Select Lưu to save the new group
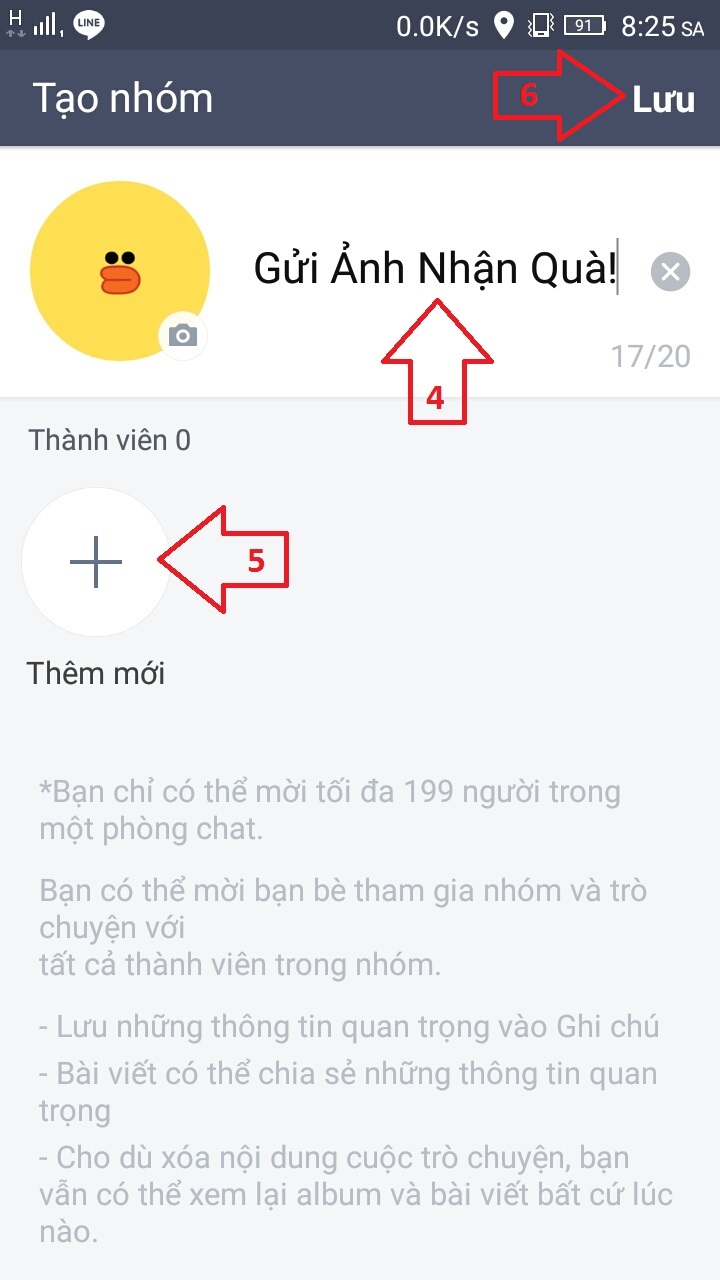 tap(663, 98)
